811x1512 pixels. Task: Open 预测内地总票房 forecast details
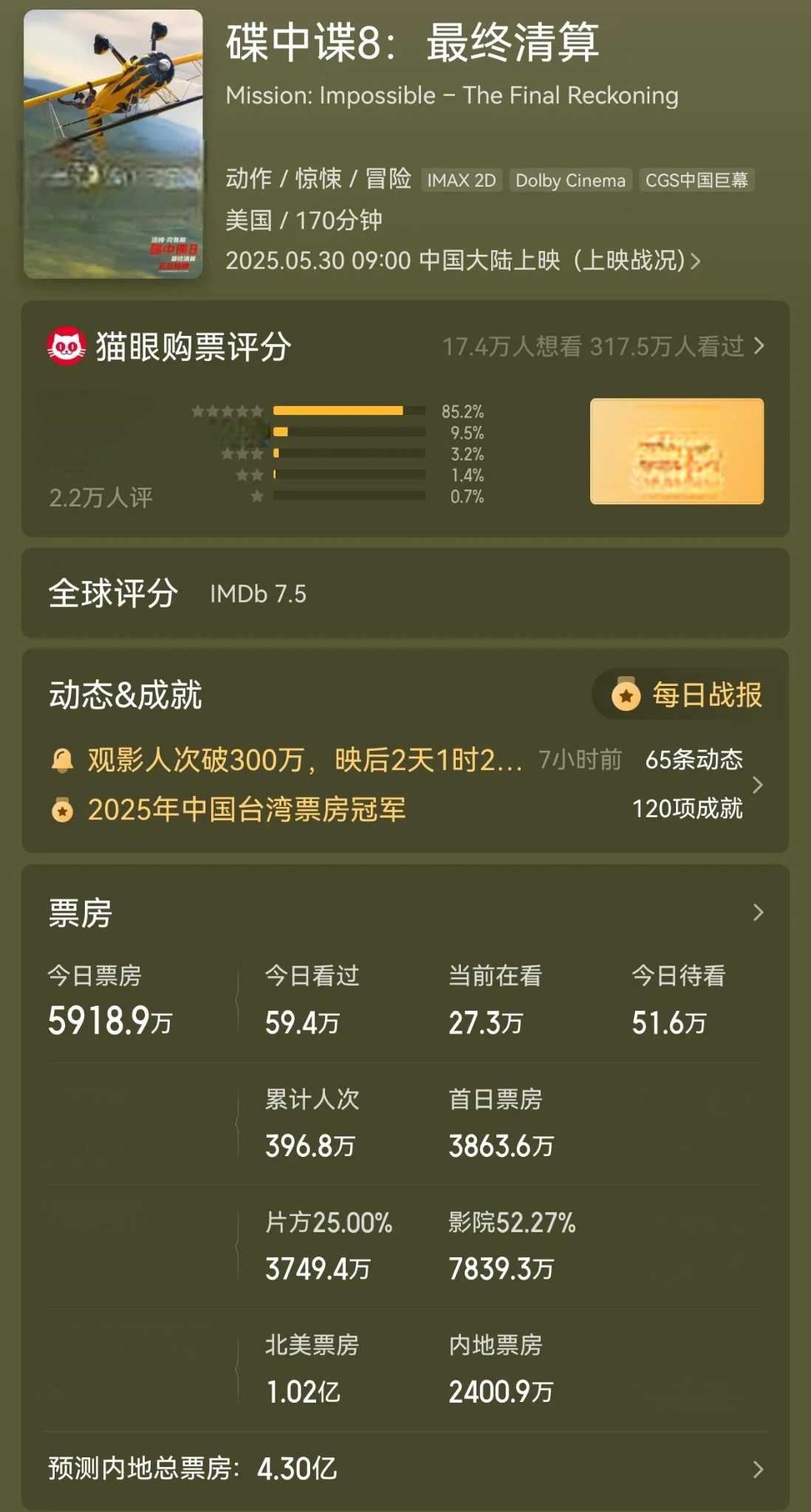pos(757,1469)
